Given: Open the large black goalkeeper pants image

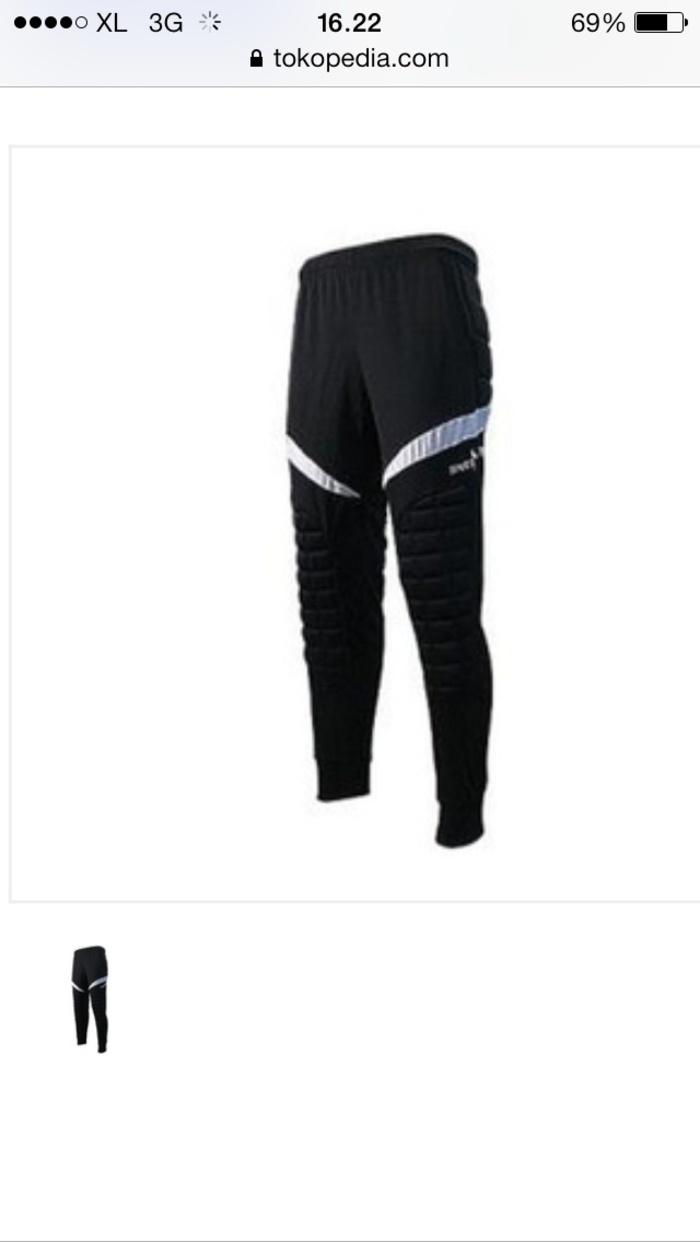Looking at the screenshot, I should pyautogui.click(x=390, y=530).
